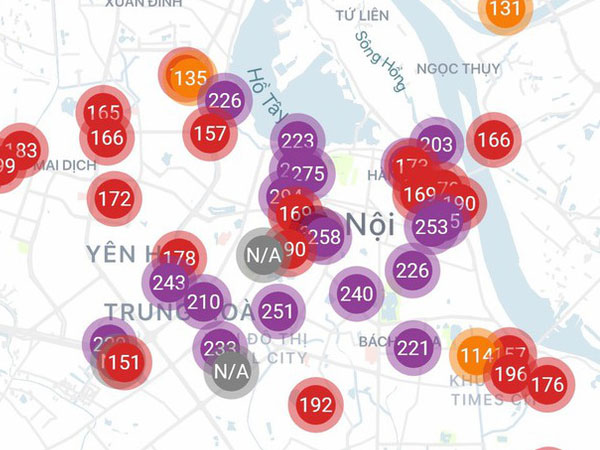
Task: Tap the purple 221 marker
Action: (413, 348)
